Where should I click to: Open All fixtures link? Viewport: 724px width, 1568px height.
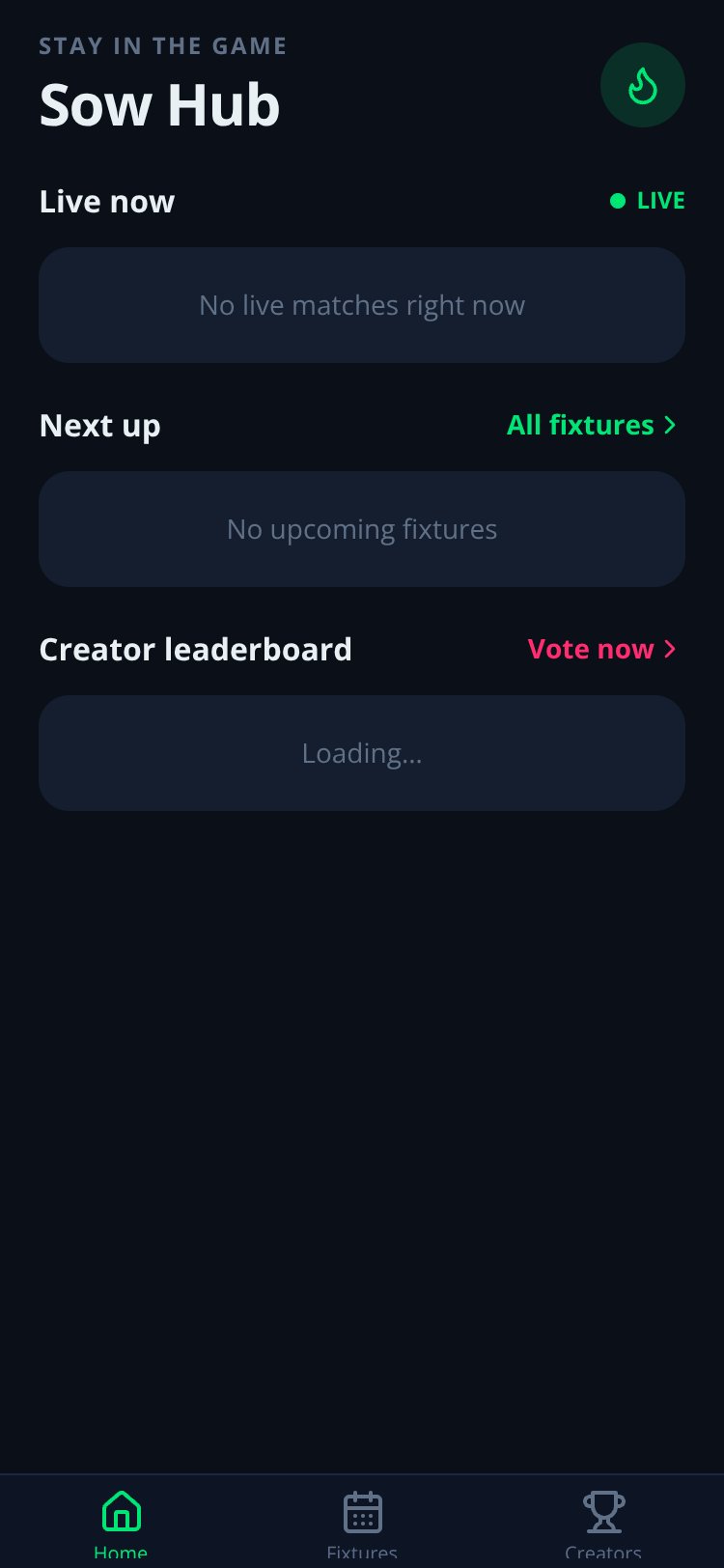(593, 425)
